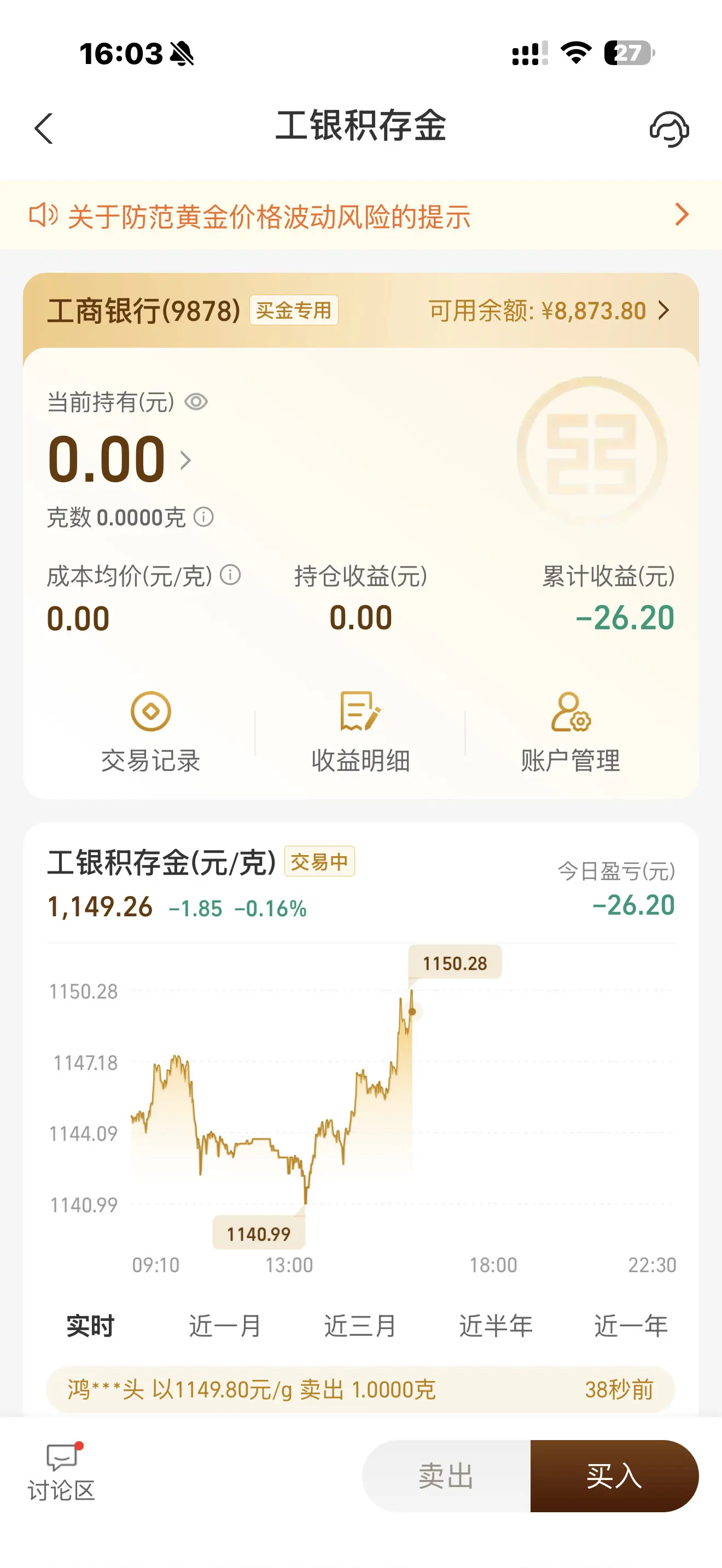This screenshot has height=1568, width=722.
Task: Switch to the 近三月 chart tab
Action: pos(360,1327)
